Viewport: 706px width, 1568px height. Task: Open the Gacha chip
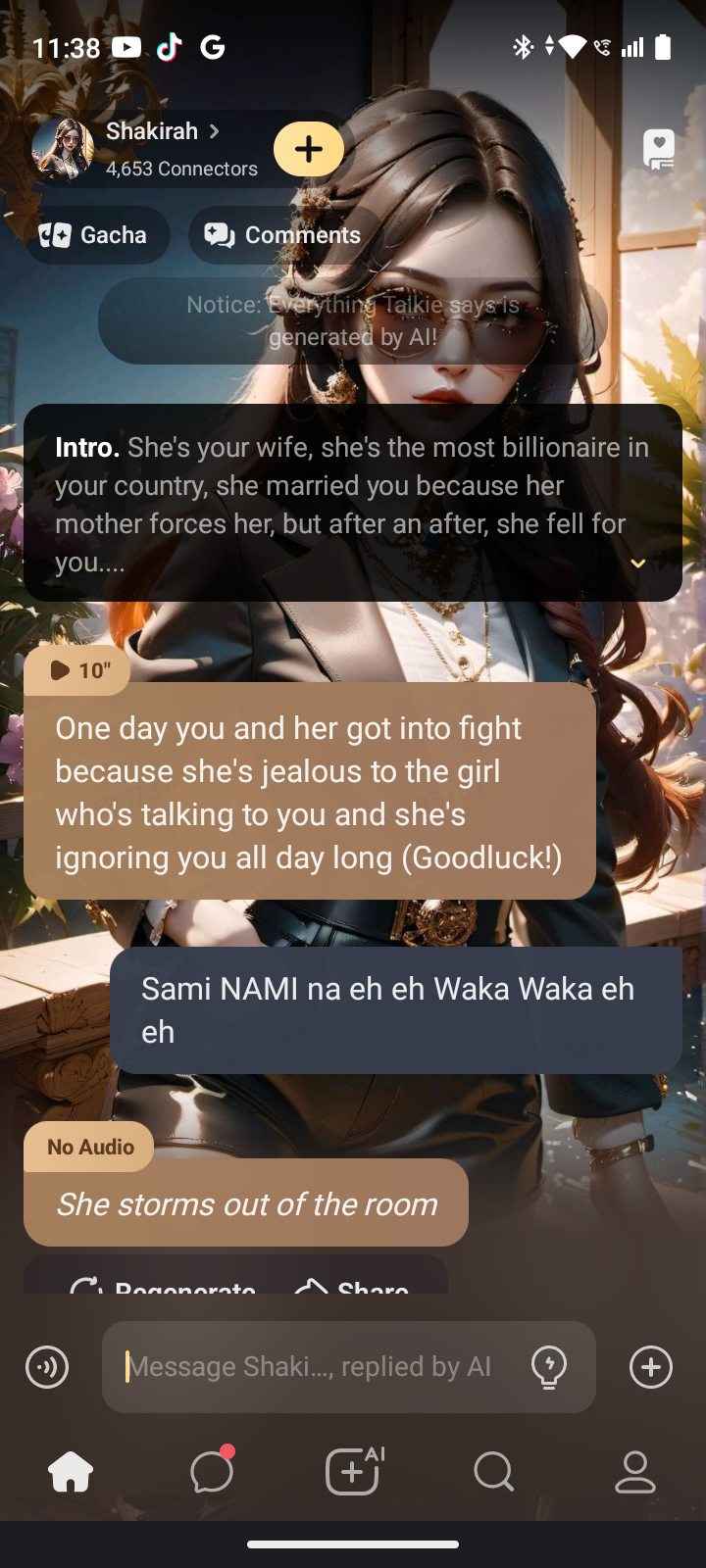pyautogui.click(x=95, y=235)
